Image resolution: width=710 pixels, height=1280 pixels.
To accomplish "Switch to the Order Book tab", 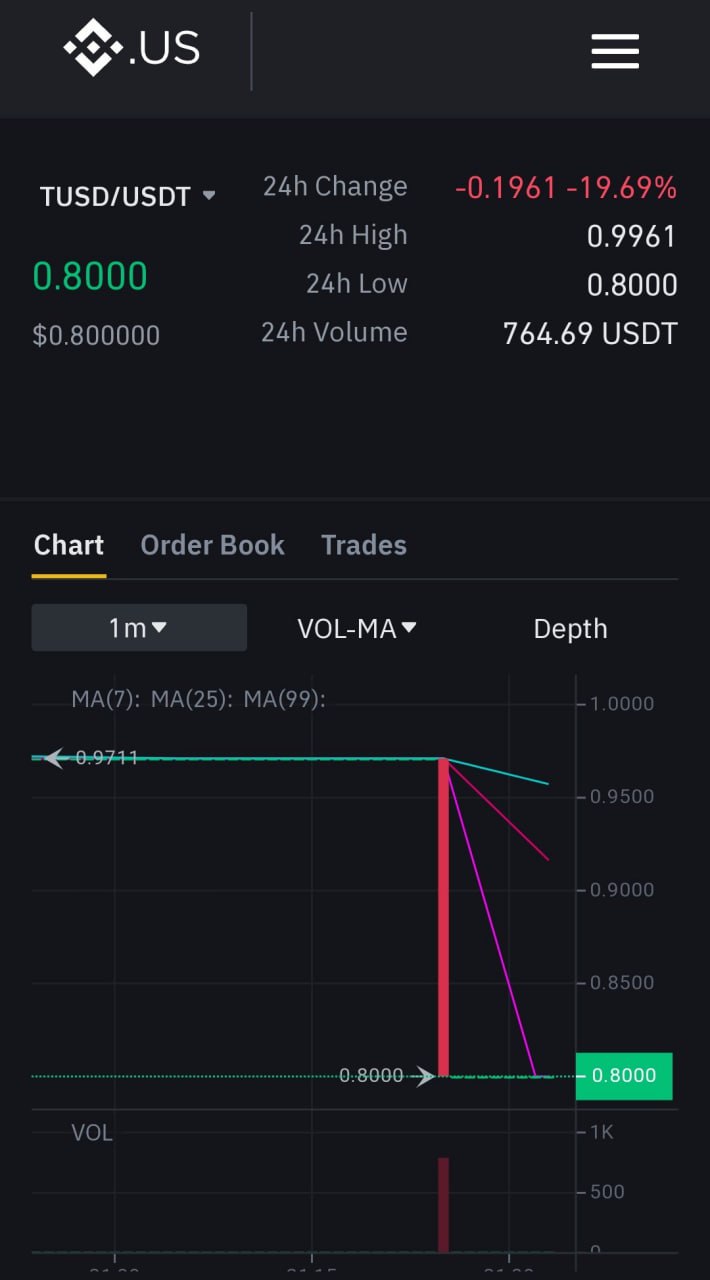I will (212, 545).
